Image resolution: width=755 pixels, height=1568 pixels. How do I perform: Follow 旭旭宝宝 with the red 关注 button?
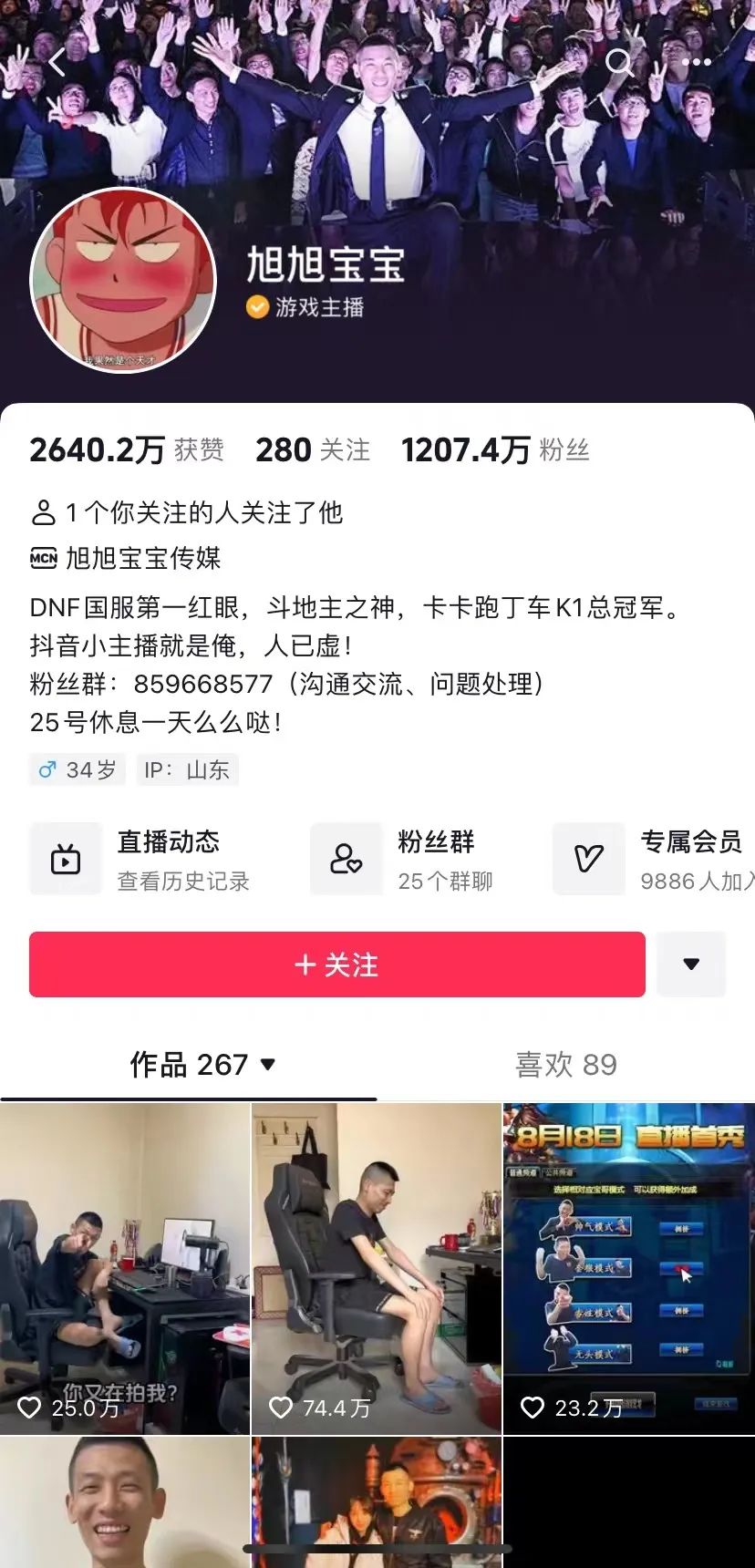pyautogui.click(x=336, y=965)
